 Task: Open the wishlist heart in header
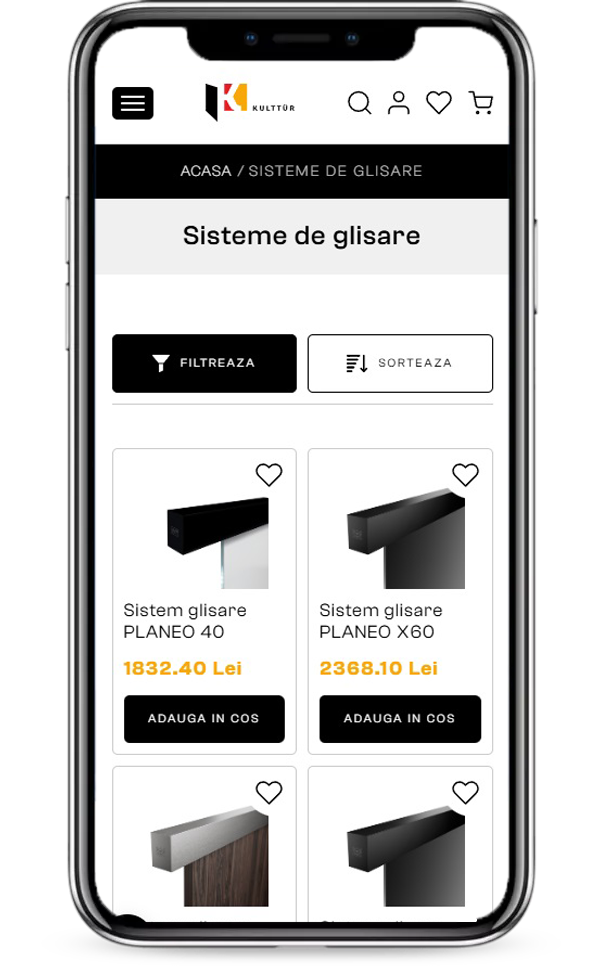[439, 103]
